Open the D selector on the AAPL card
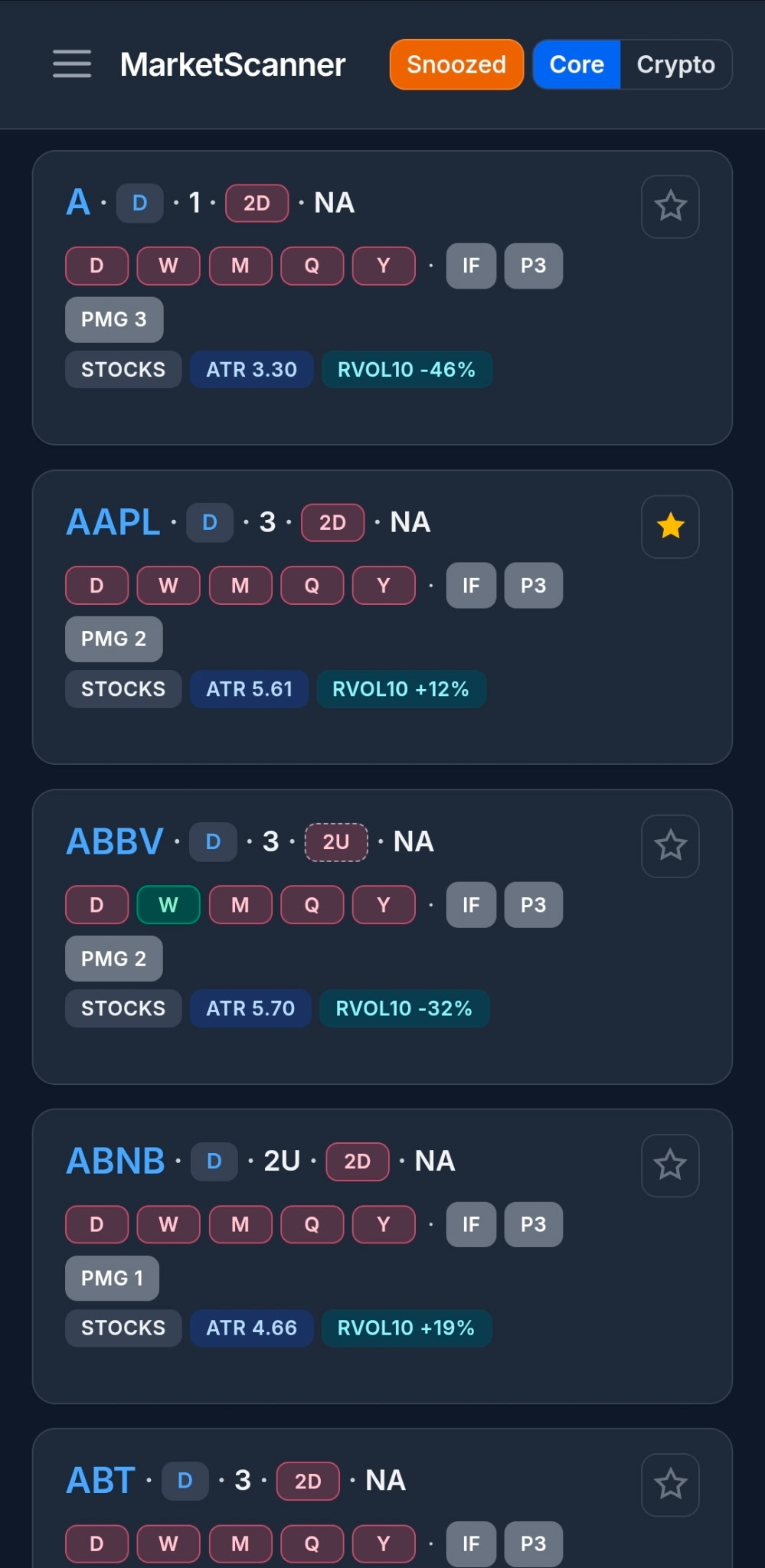The image size is (765, 1568). 209,522
